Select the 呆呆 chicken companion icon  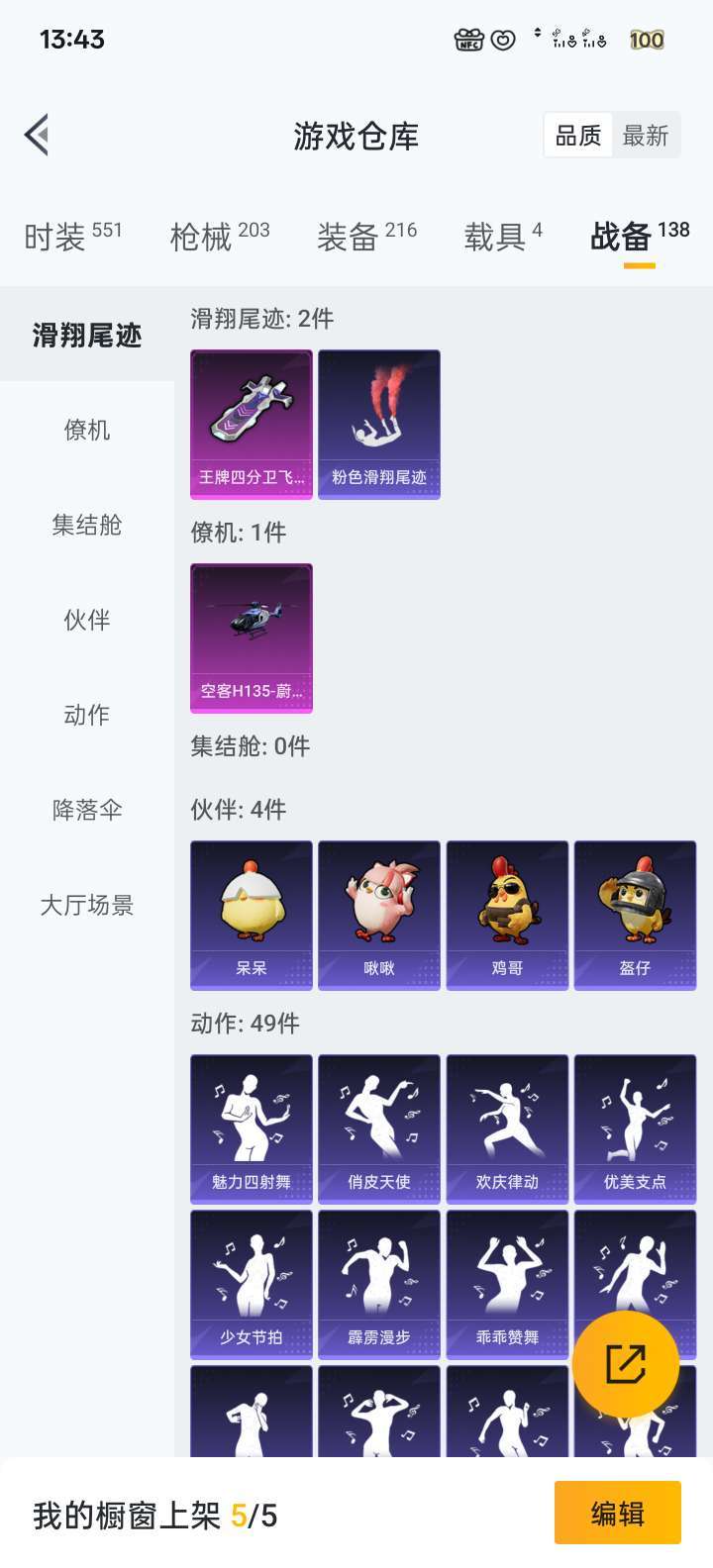pyautogui.click(x=251, y=913)
